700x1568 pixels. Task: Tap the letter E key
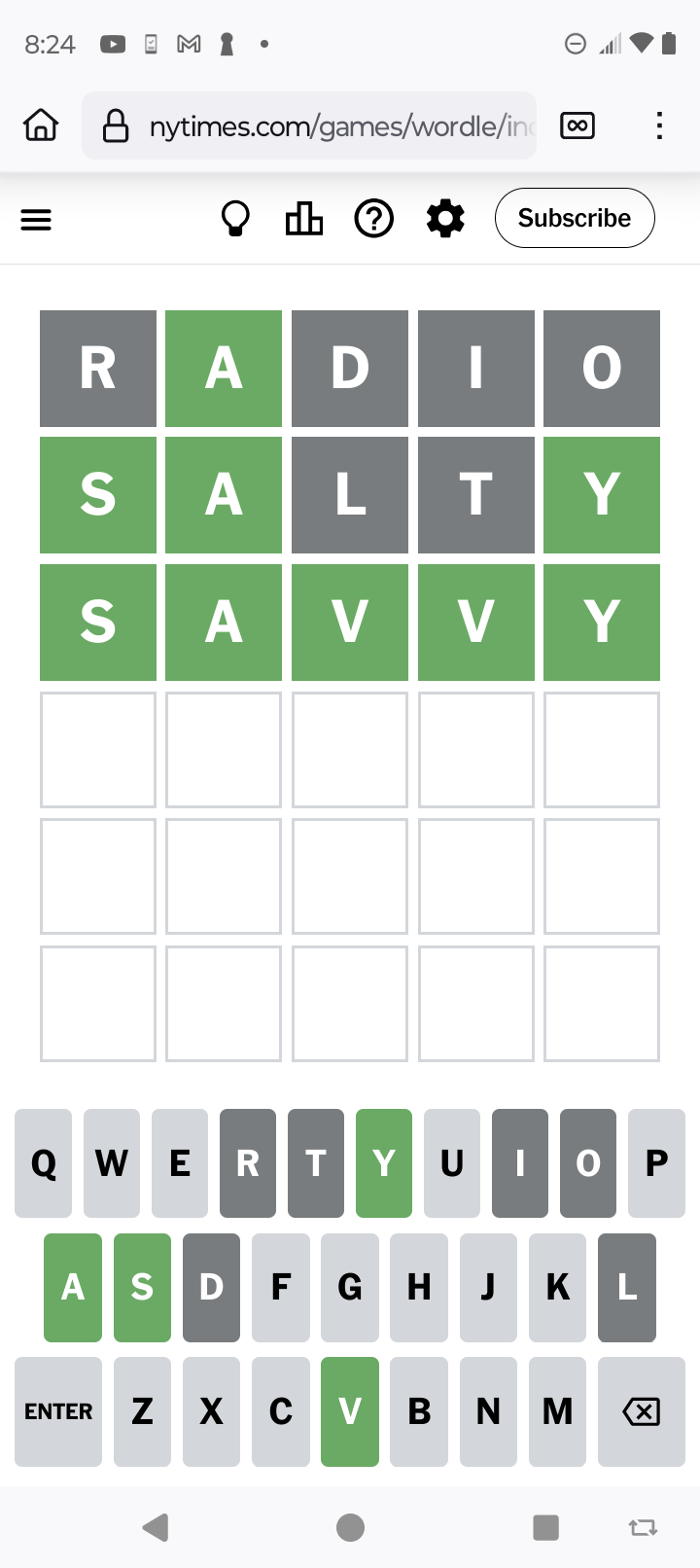tap(180, 1163)
